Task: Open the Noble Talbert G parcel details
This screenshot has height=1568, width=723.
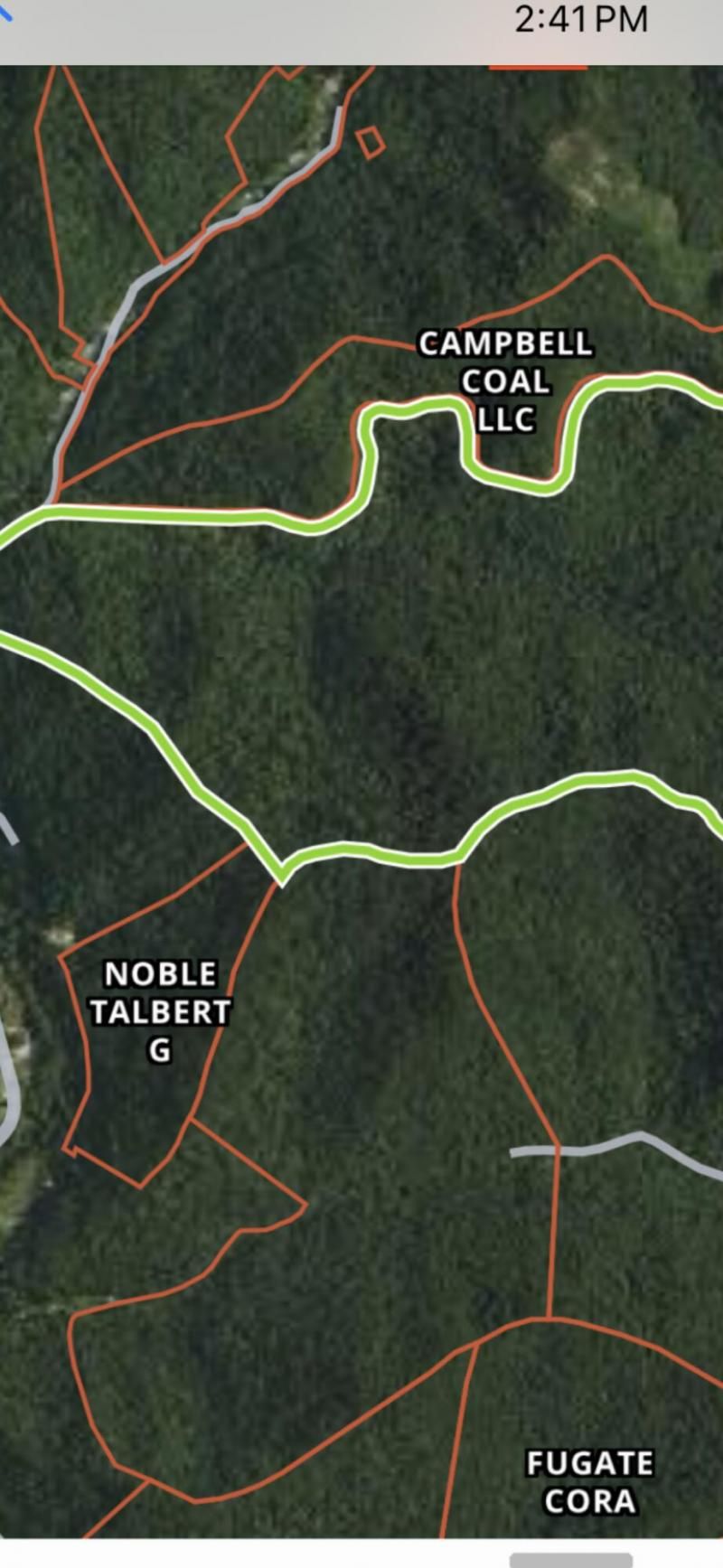Action: click(160, 1011)
